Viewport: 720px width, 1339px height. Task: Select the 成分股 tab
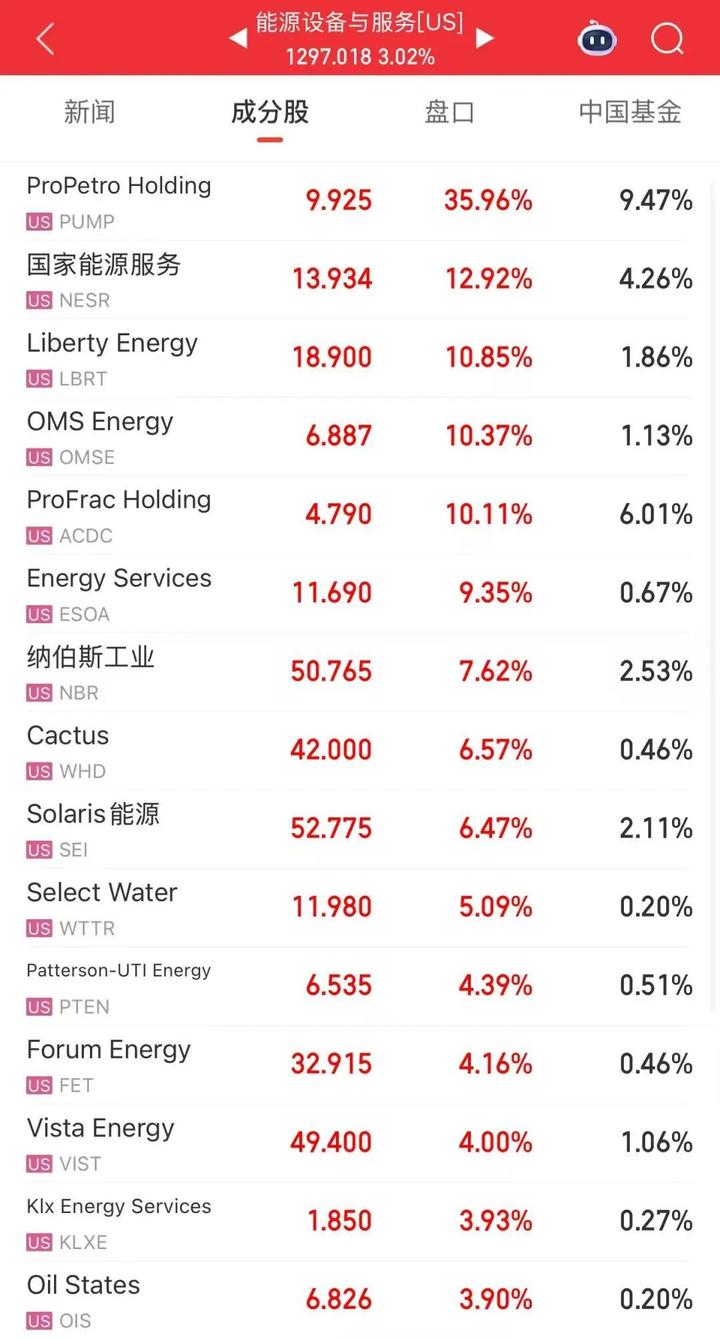269,112
